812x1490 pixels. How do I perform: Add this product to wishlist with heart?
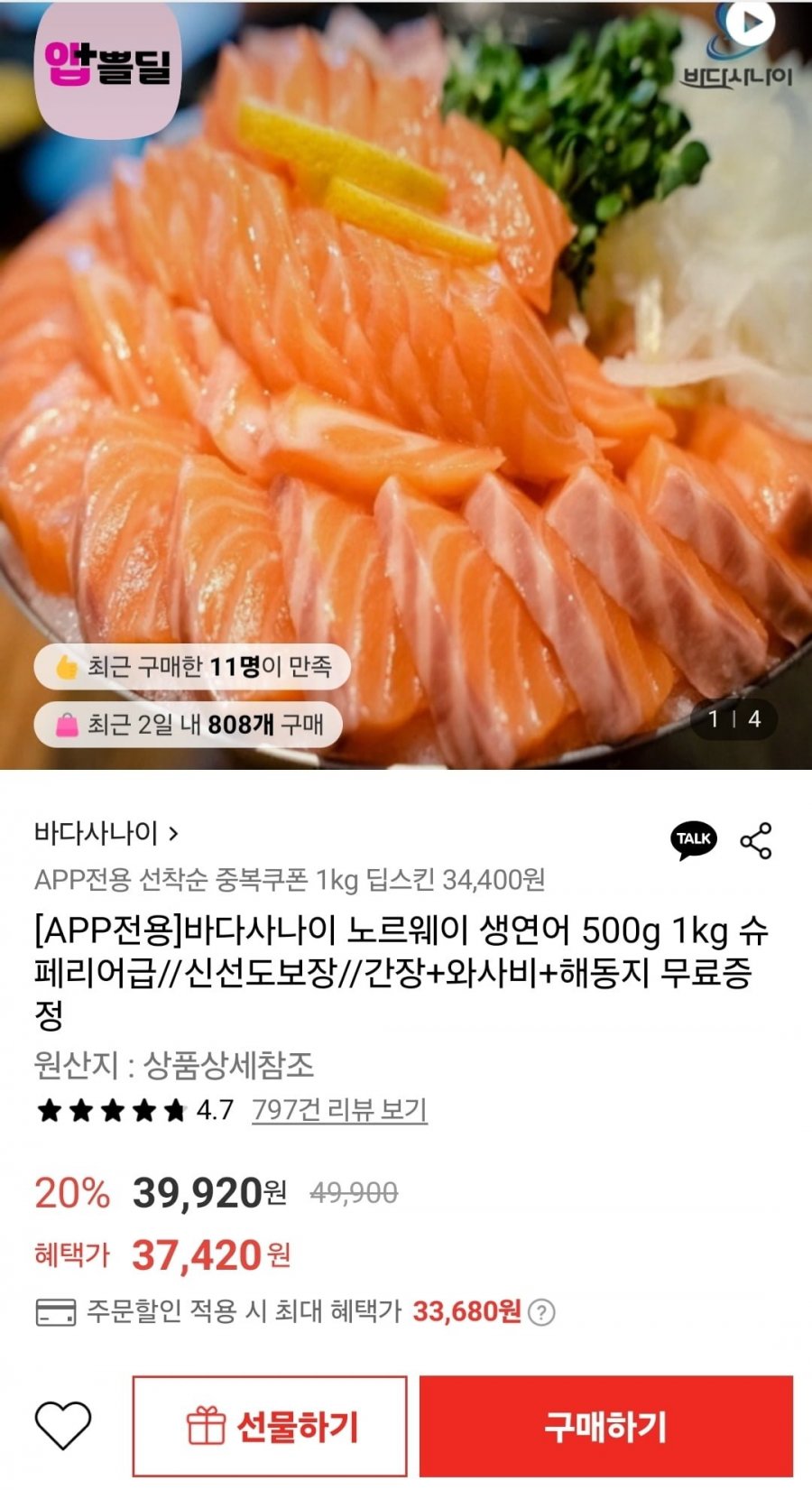[63, 1426]
